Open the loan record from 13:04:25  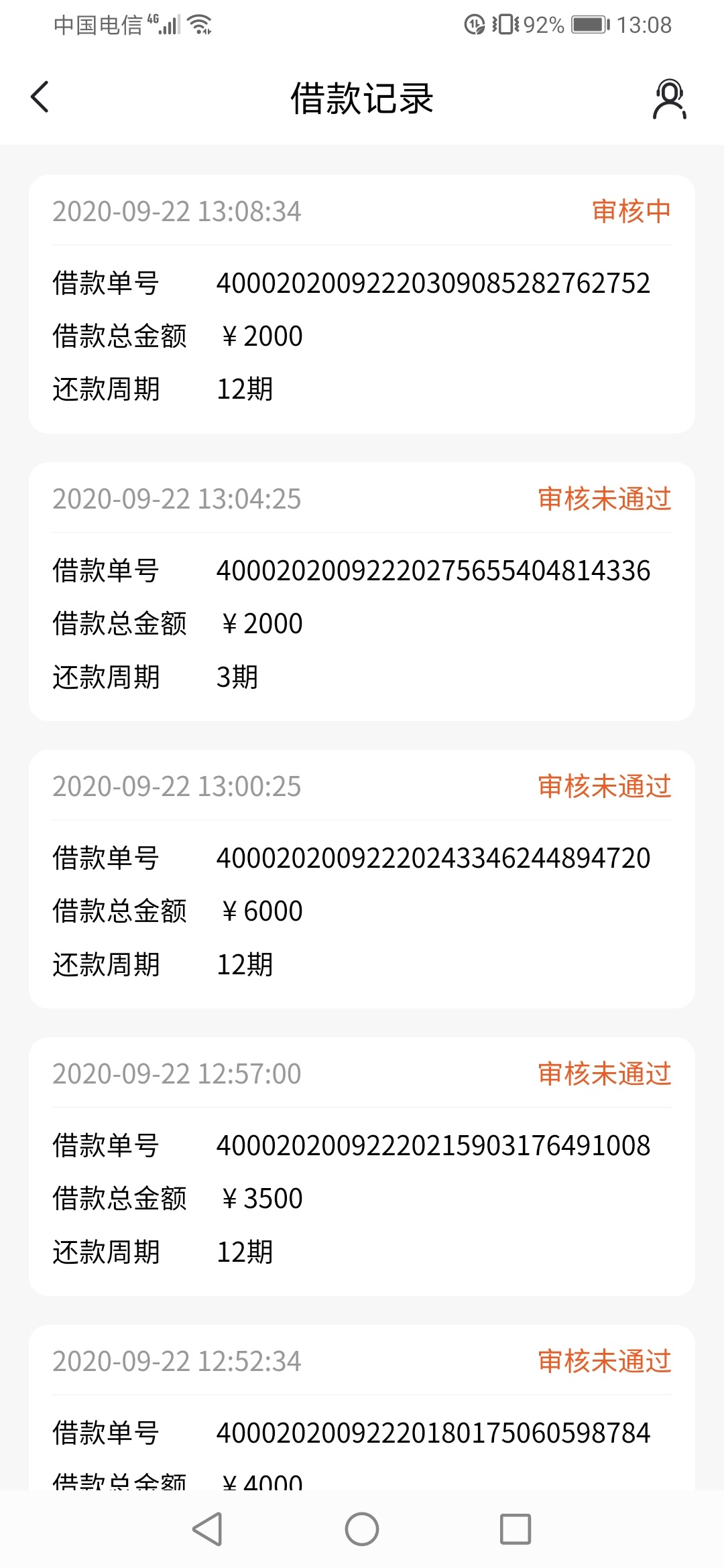[x=362, y=592]
